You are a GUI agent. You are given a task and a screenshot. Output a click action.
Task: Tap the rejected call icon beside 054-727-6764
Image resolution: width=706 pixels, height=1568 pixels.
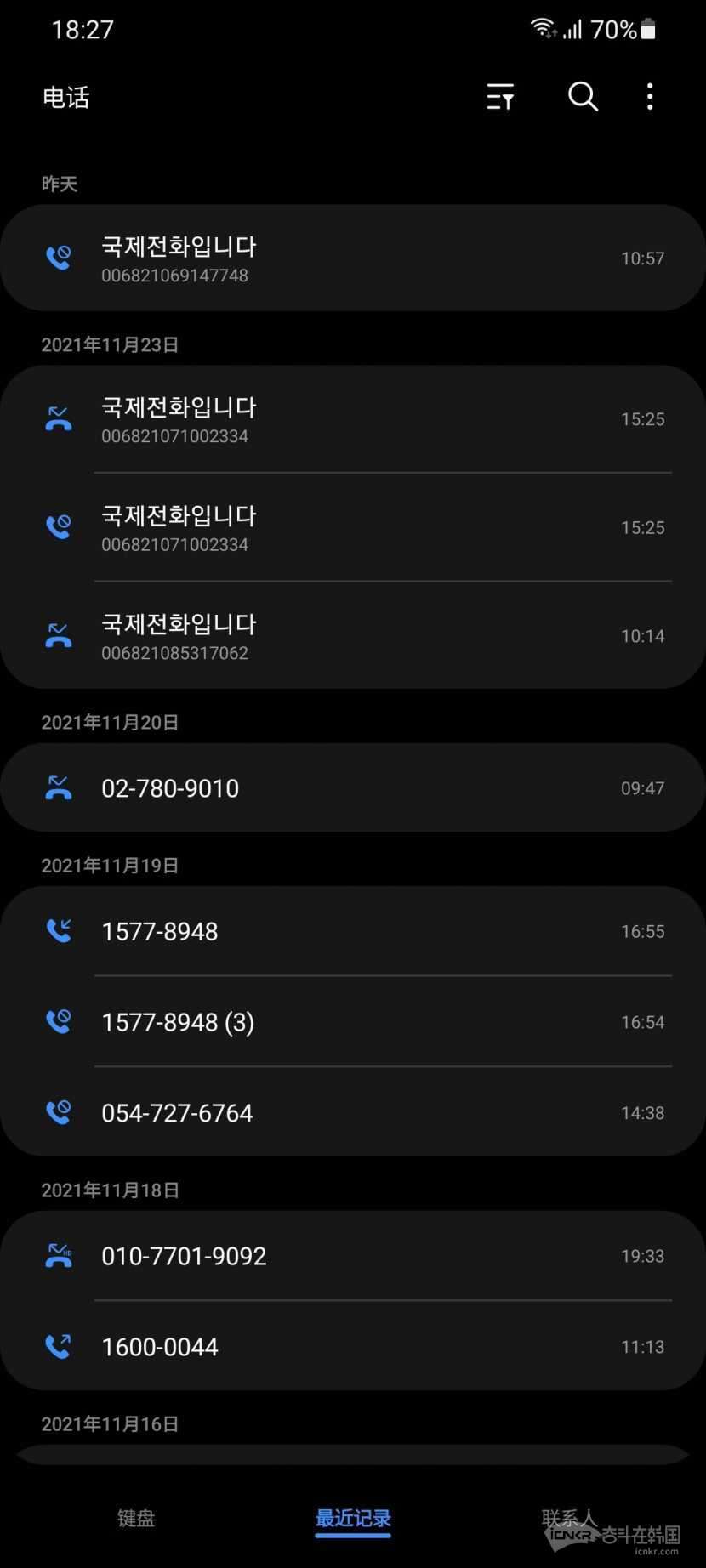(58, 1111)
